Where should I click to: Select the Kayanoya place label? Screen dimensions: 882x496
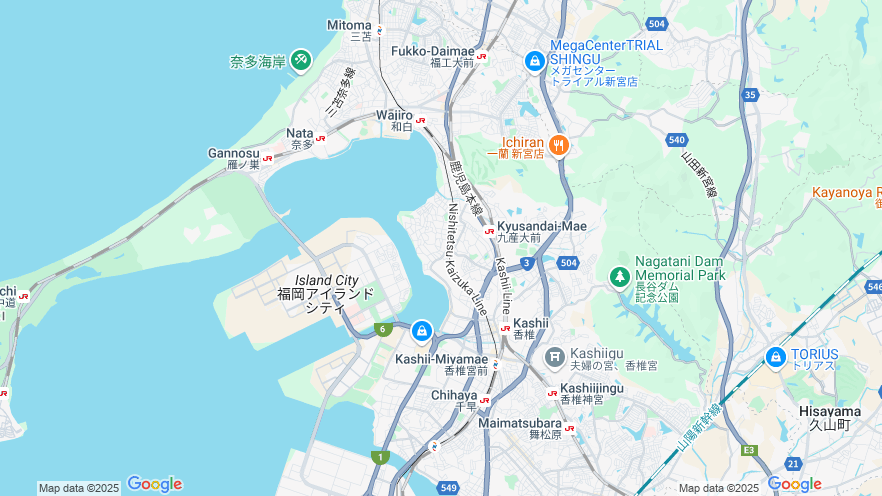click(846, 192)
